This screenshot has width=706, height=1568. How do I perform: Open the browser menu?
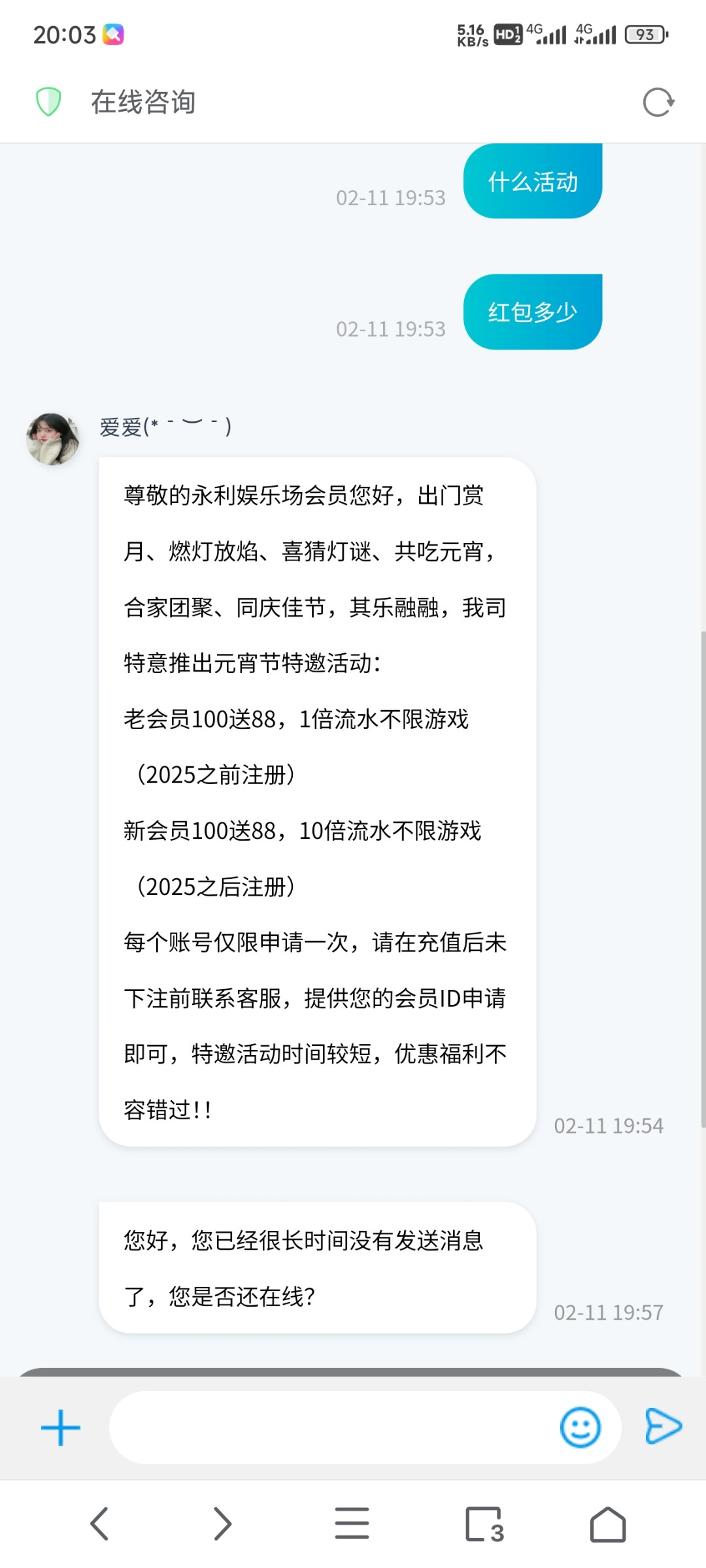click(352, 1524)
